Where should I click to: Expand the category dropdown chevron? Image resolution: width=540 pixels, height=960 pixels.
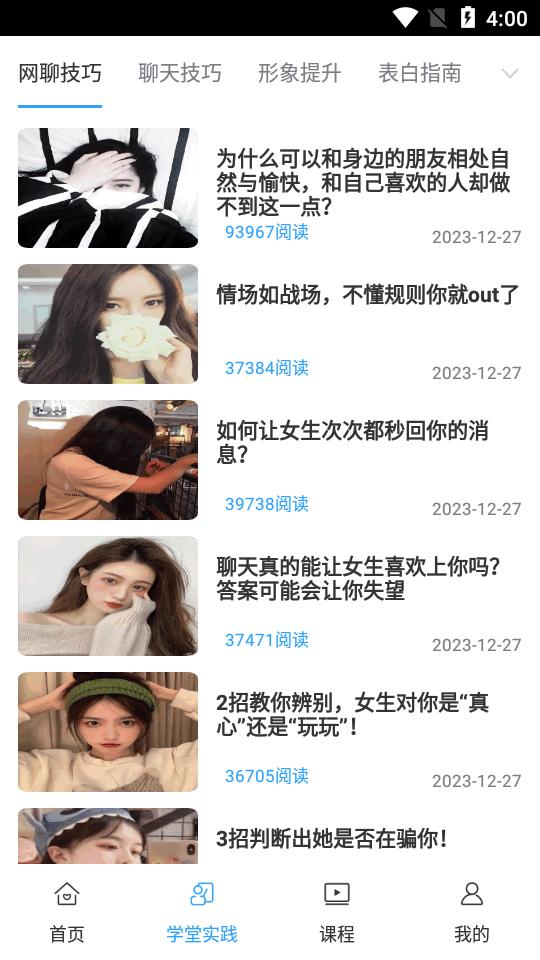[x=510, y=73]
